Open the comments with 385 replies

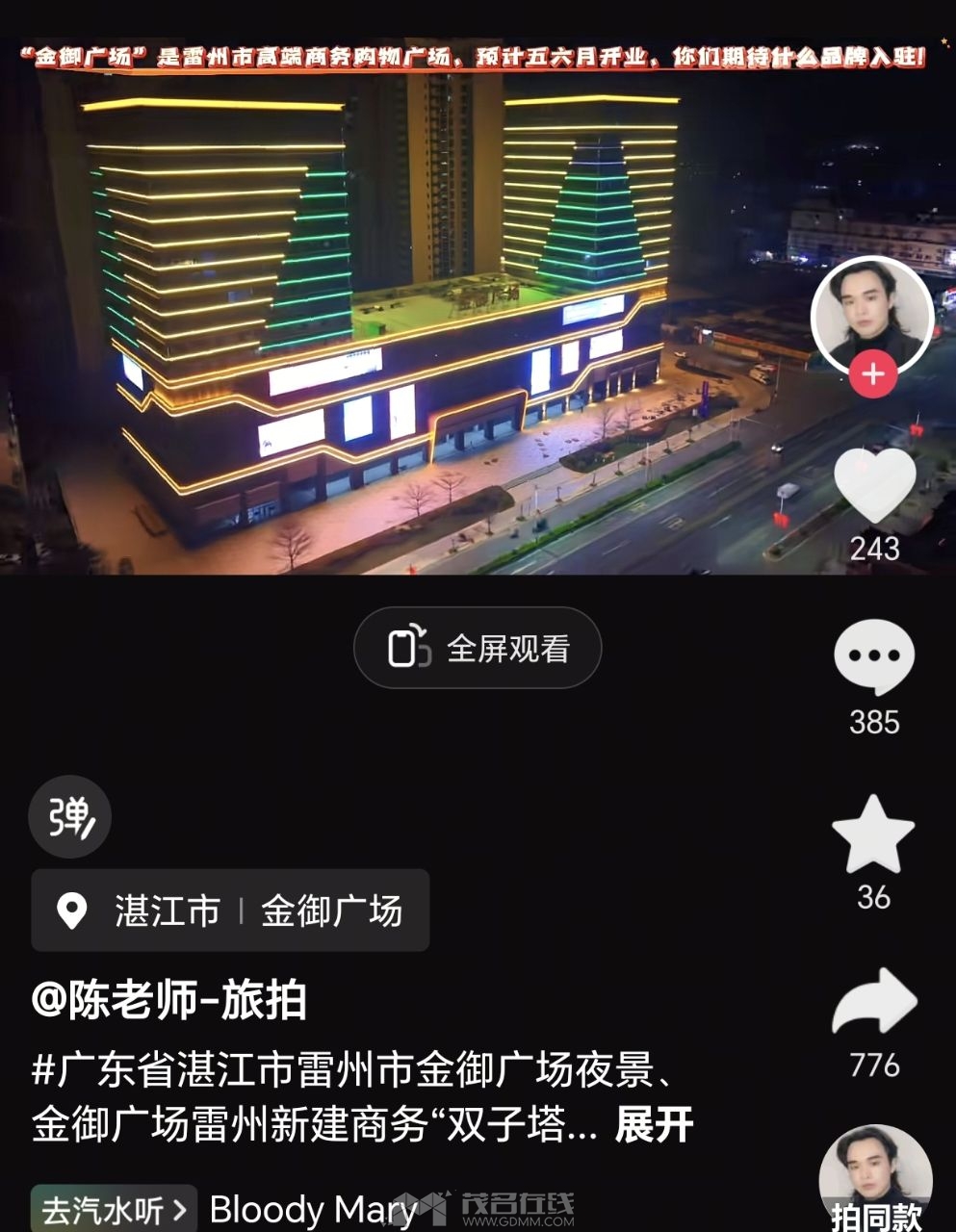click(x=874, y=658)
